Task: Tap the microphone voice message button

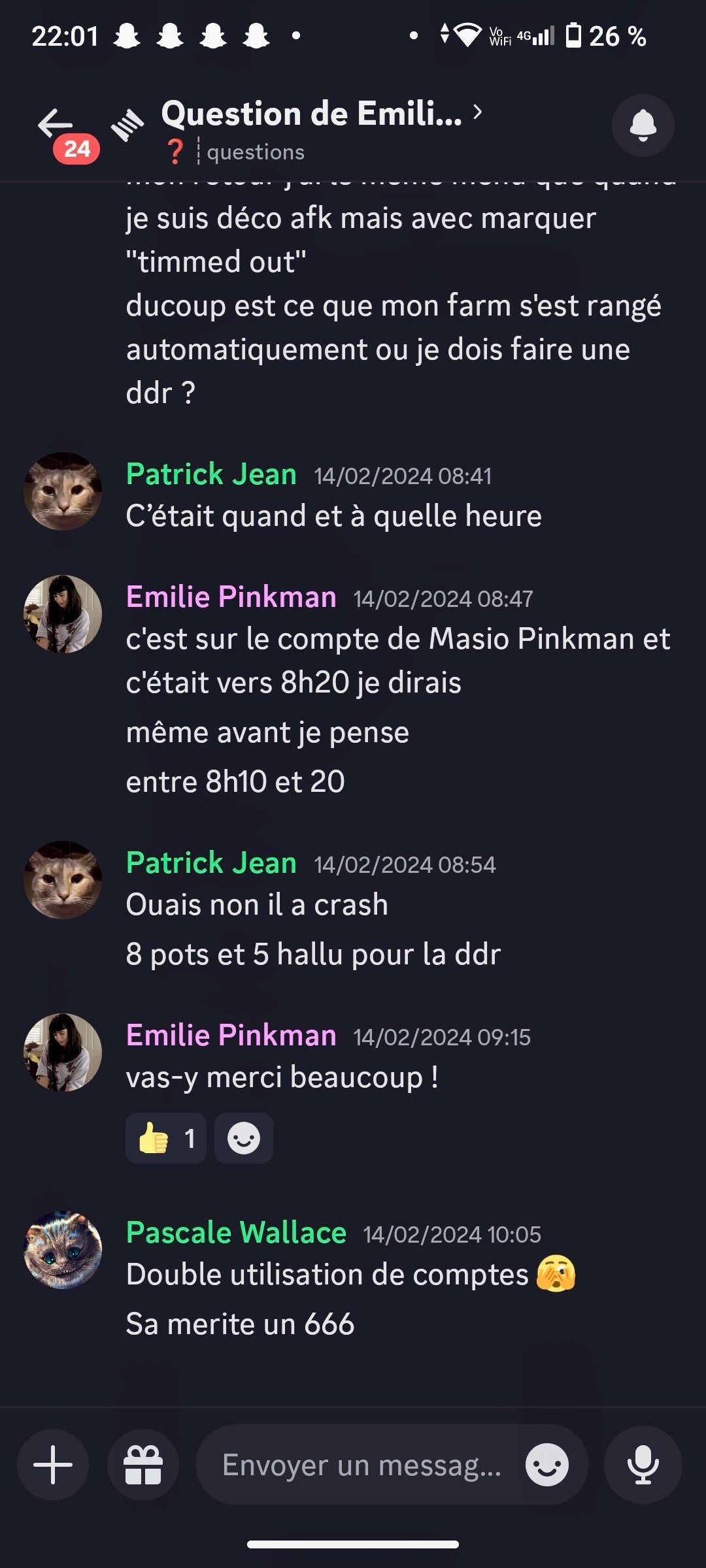Action: click(x=643, y=1464)
